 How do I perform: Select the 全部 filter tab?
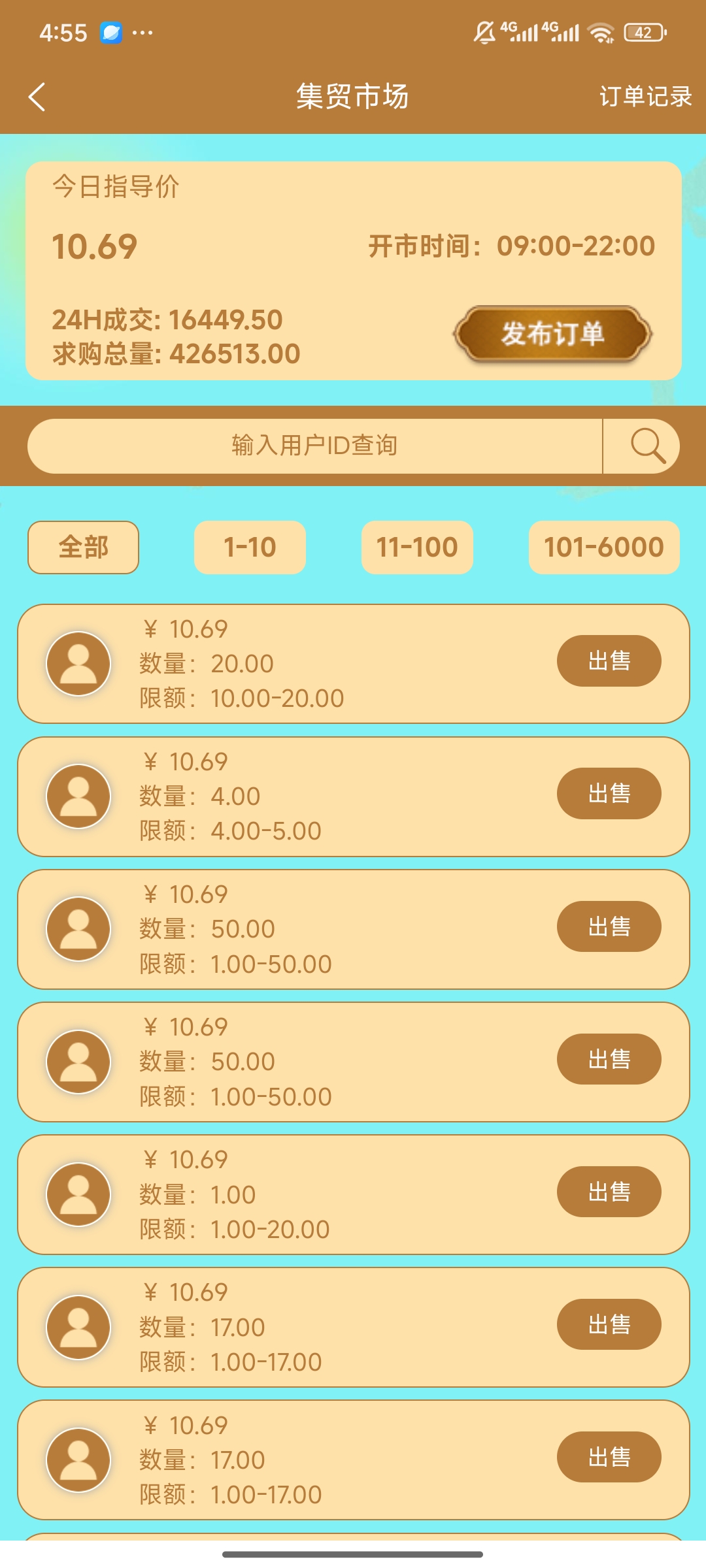click(x=82, y=547)
